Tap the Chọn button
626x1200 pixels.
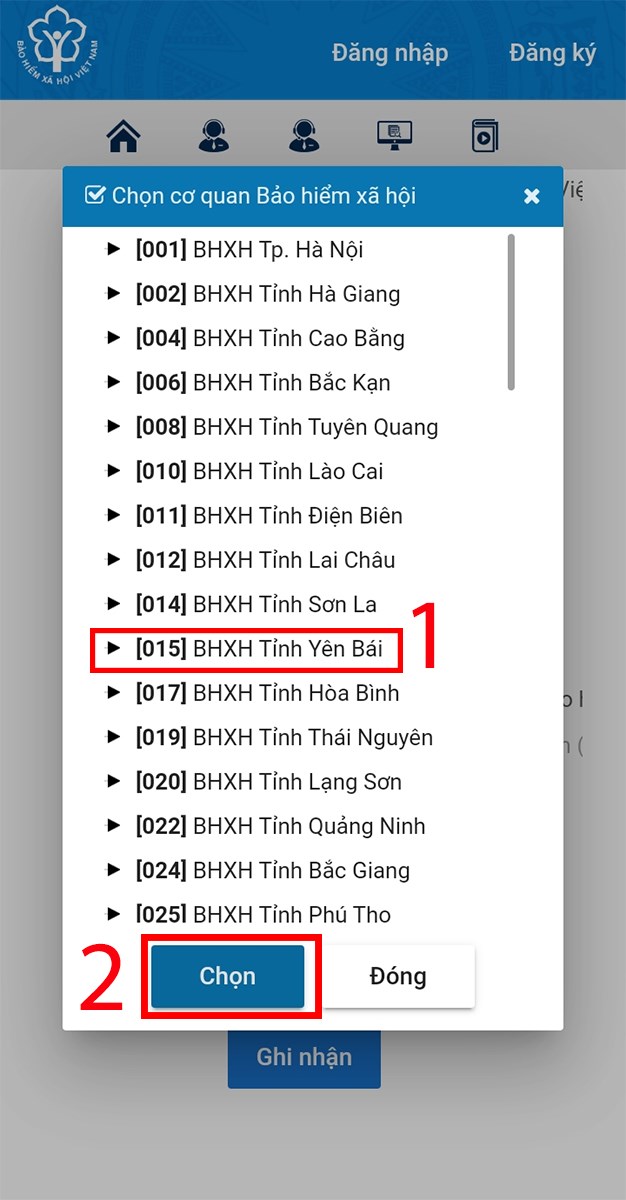point(228,976)
